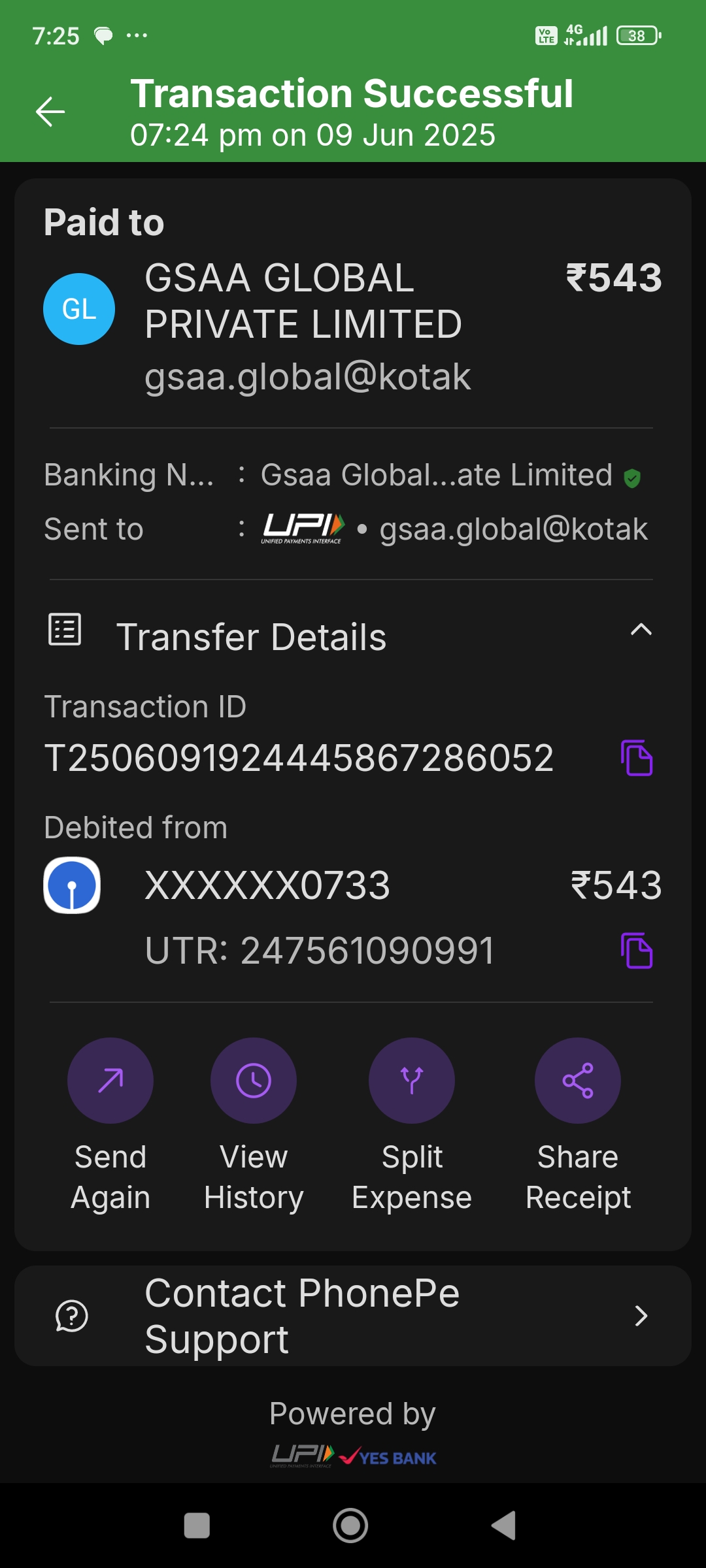Select Split Expense
Viewport: 706px width, 1568px height.
tap(412, 1081)
